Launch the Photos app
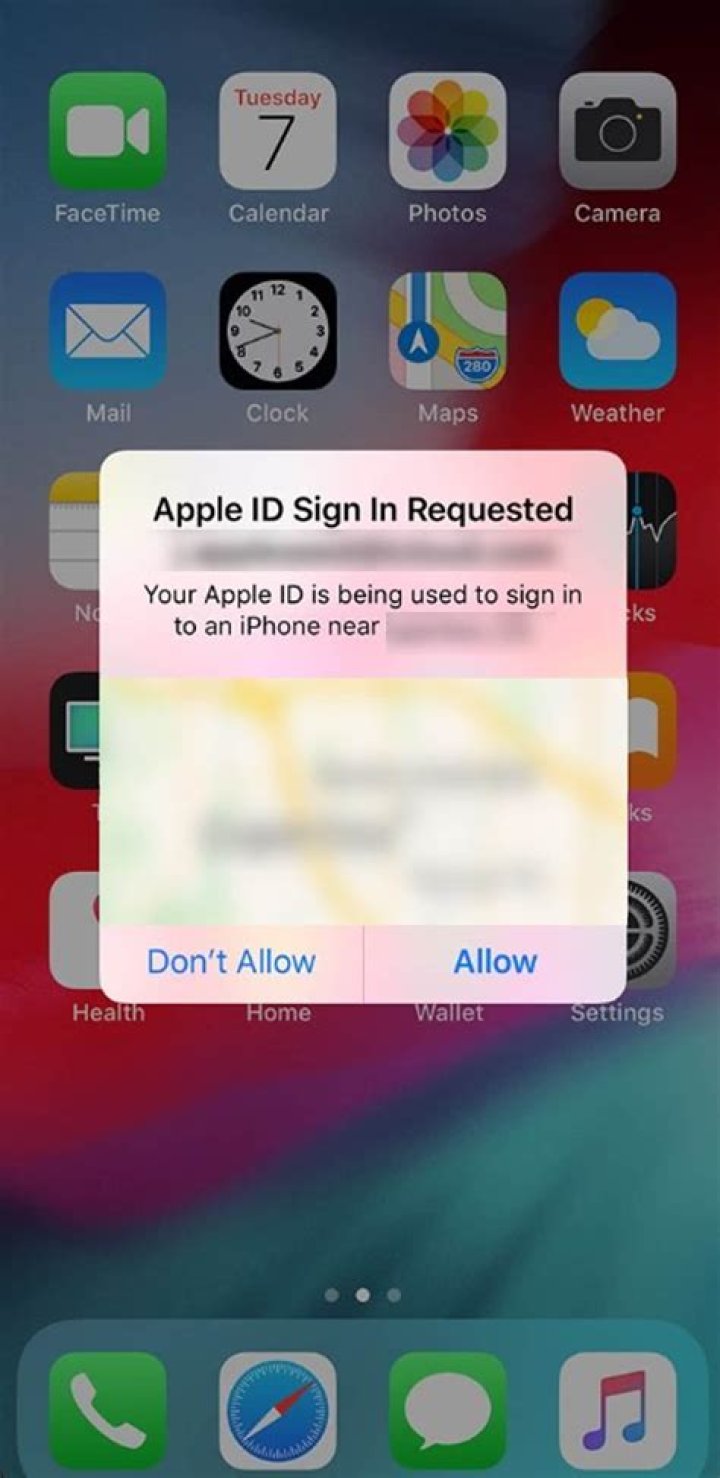The height and width of the screenshot is (1478, 720). point(447,131)
